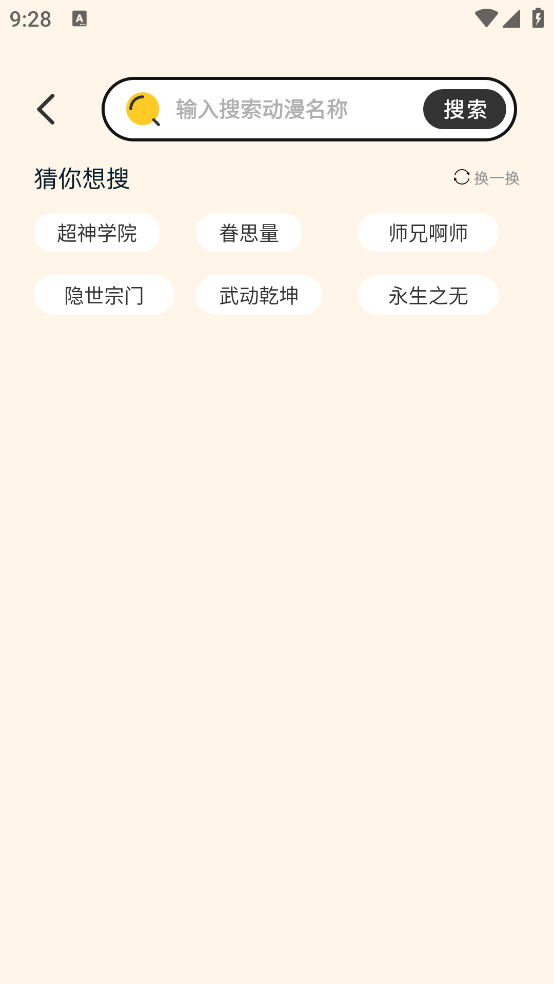Image resolution: width=554 pixels, height=984 pixels.
Task: Search for 武动乾坤 via its chip
Action: 258,295
